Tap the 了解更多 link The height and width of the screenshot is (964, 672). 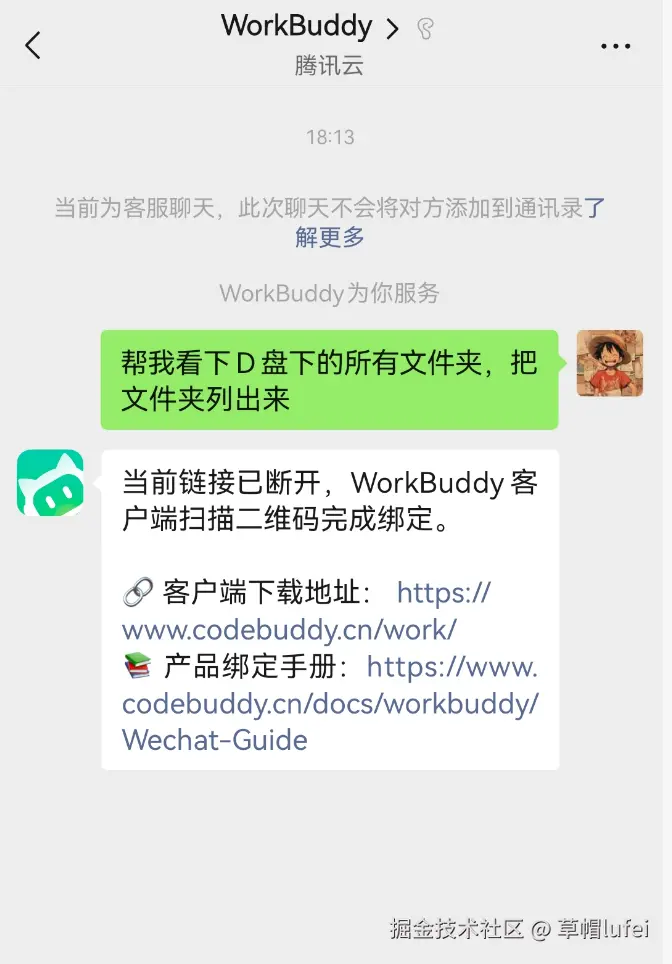point(330,238)
